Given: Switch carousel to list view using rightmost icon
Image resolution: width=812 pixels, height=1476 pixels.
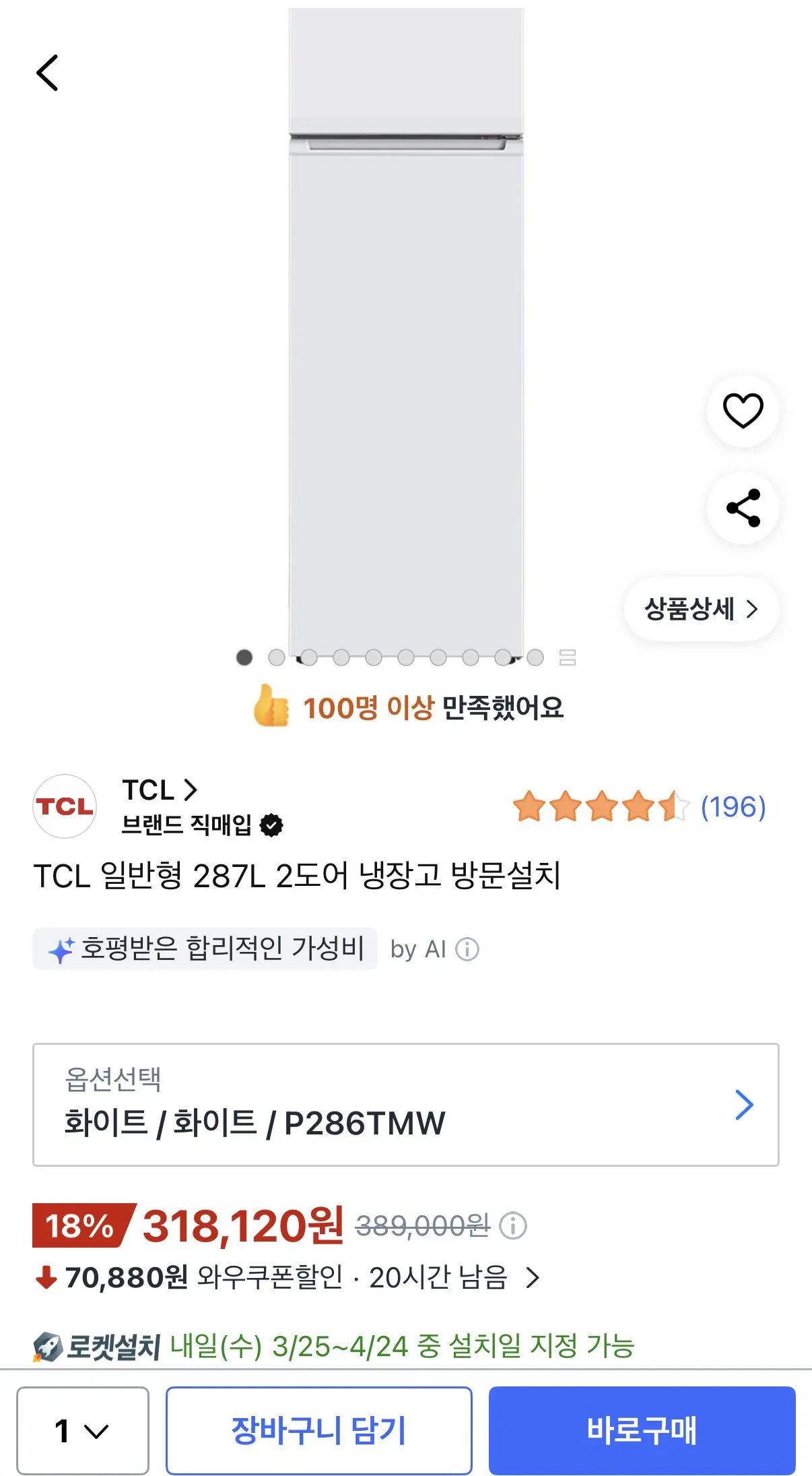Looking at the screenshot, I should tap(568, 657).
